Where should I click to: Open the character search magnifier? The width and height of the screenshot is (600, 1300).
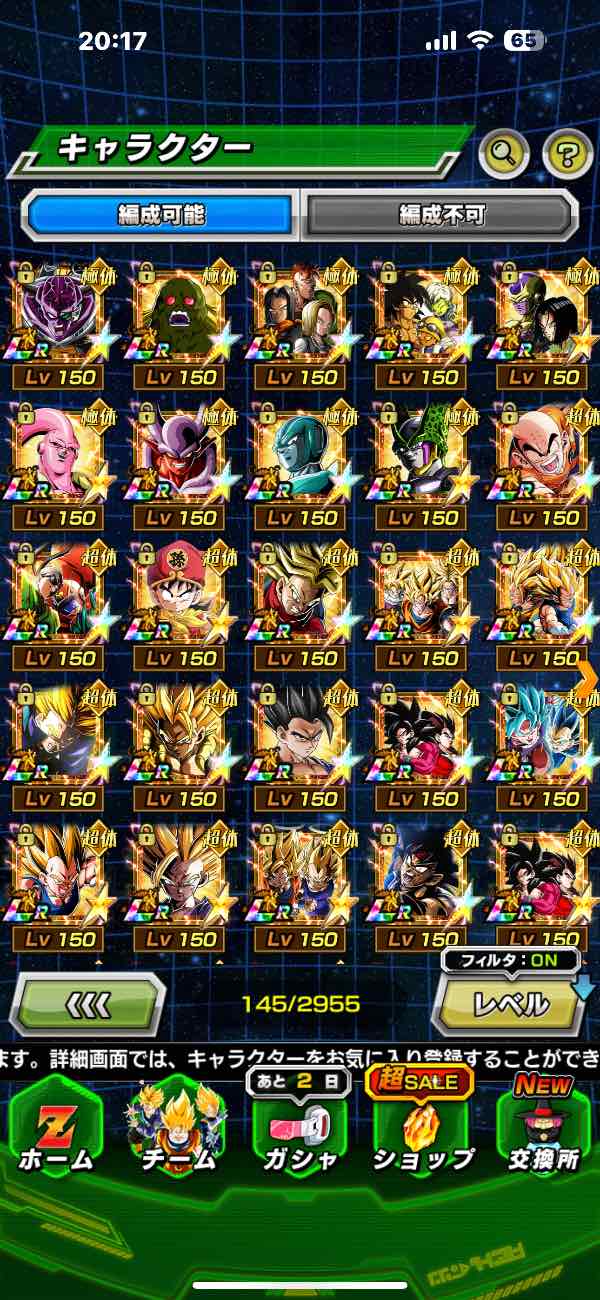504,153
